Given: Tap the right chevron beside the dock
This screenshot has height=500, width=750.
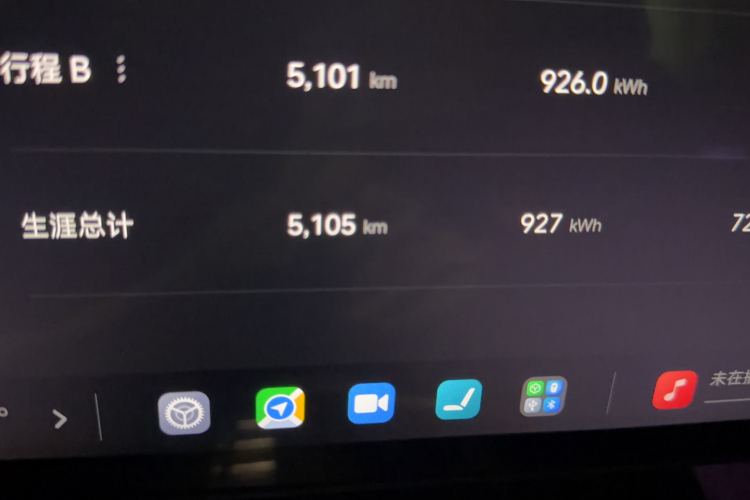Looking at the screenshot, I should [x=60, y=419].
